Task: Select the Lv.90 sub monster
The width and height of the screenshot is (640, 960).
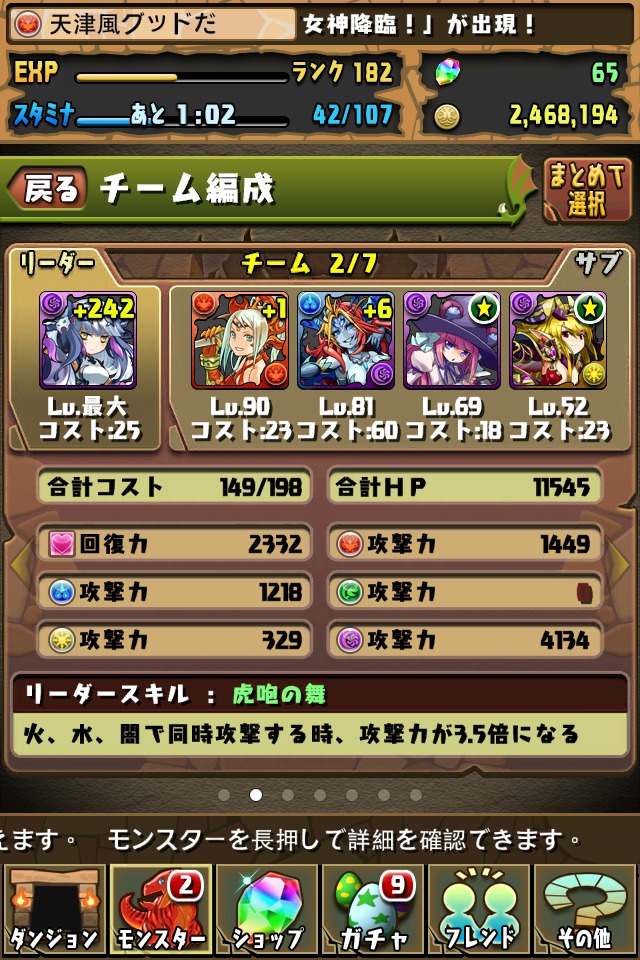Action: tap(240, 340)
